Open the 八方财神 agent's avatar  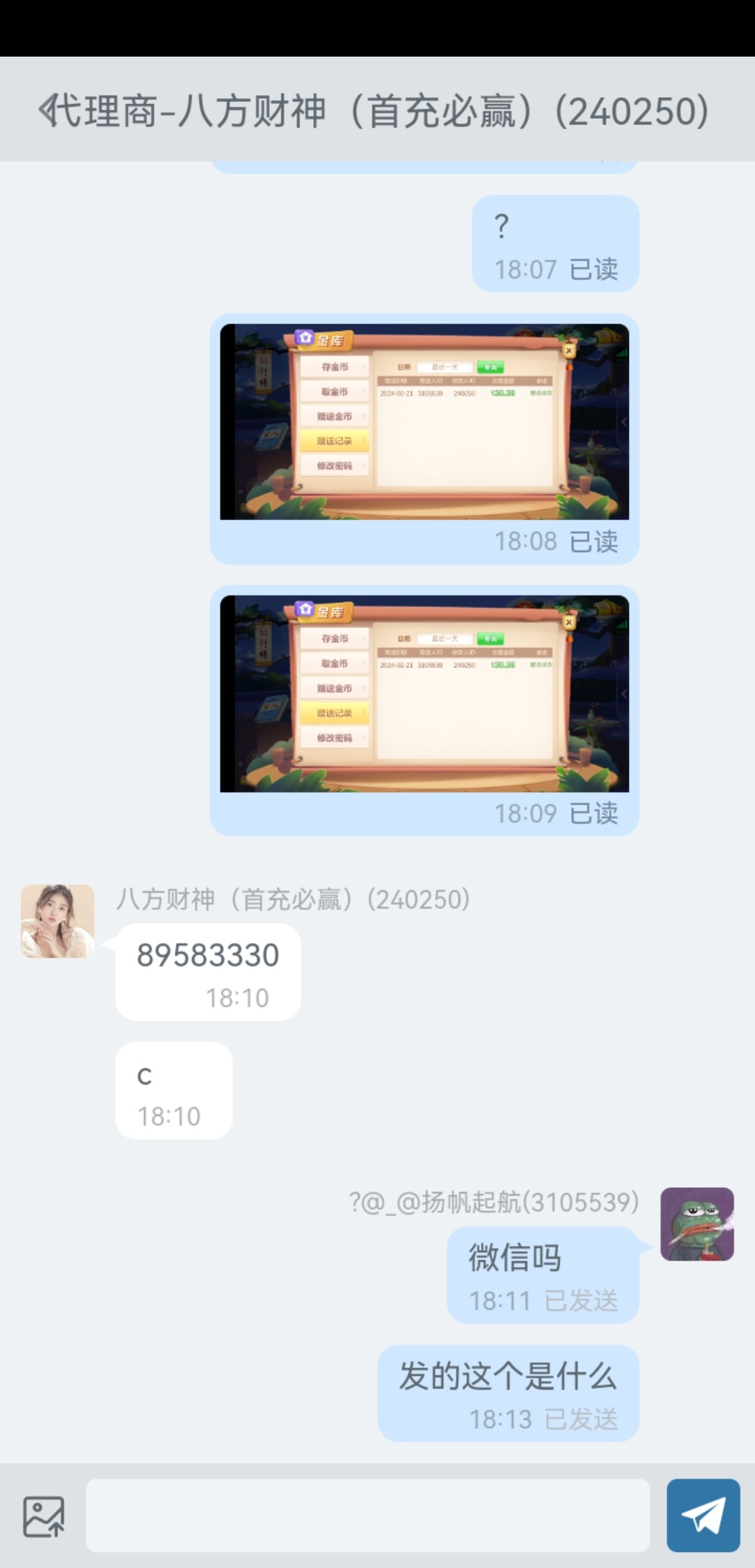click(57, 921)
